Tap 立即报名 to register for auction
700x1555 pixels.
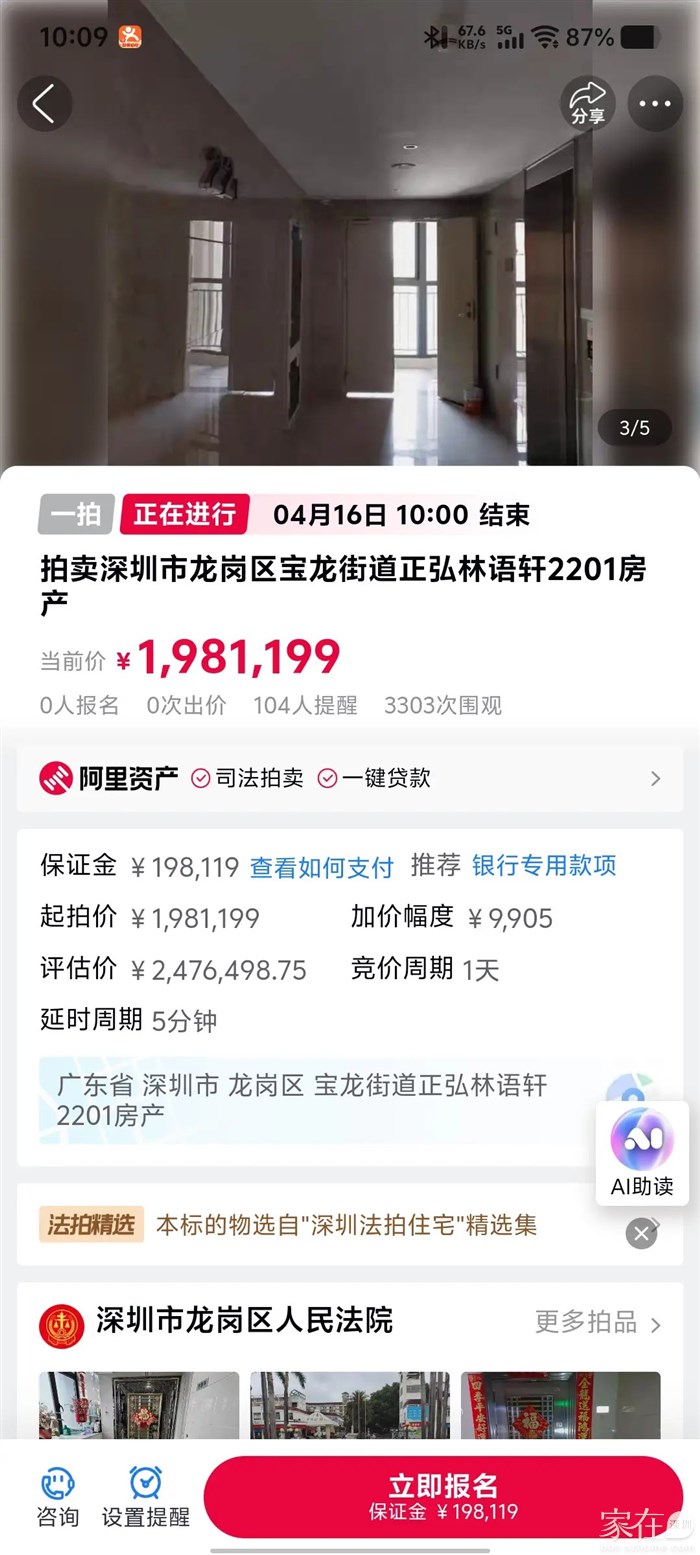click(443, 1496)
